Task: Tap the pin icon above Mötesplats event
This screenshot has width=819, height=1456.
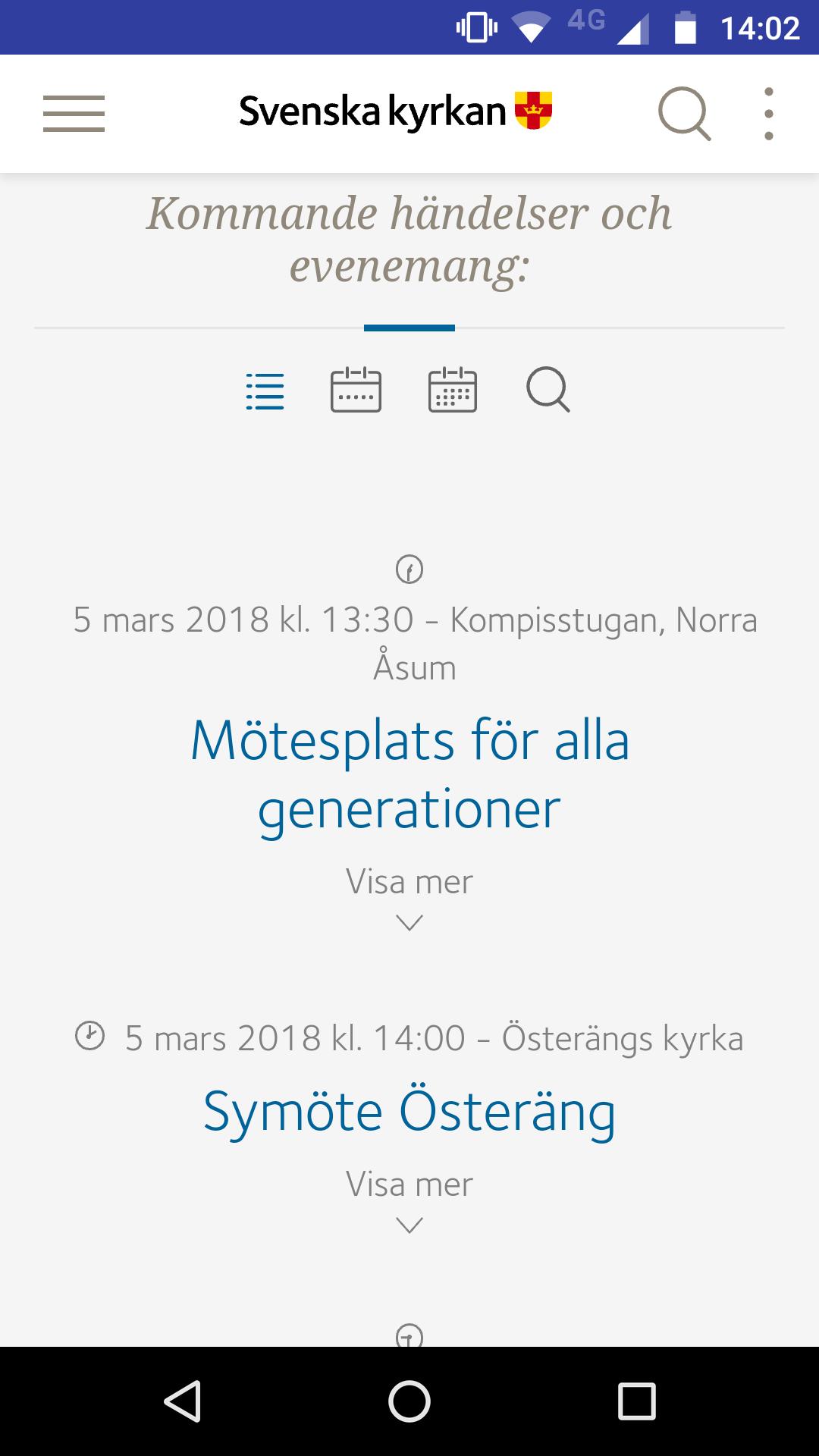Action: [409, 570]
